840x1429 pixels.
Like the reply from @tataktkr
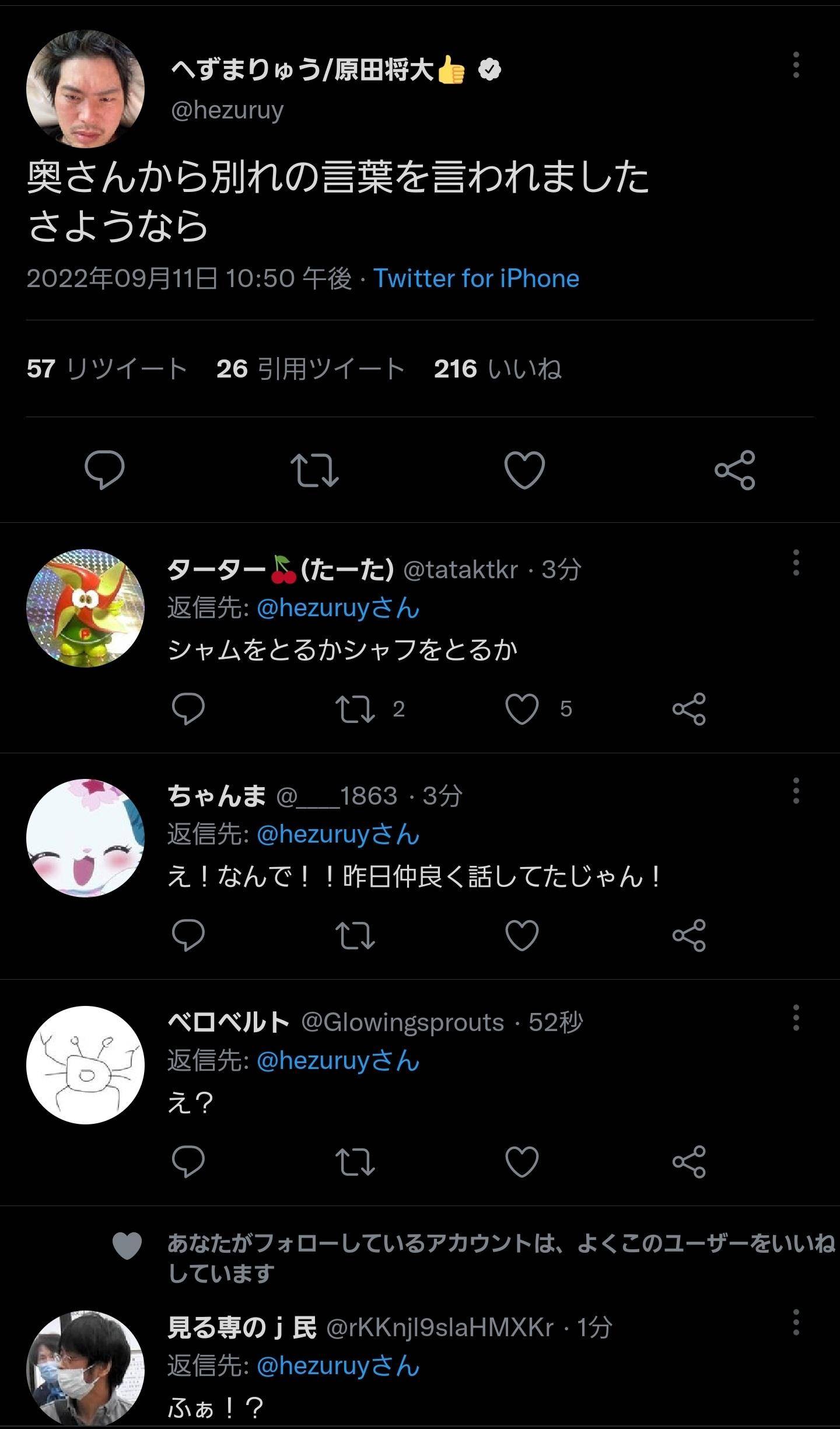coord(521,709)
